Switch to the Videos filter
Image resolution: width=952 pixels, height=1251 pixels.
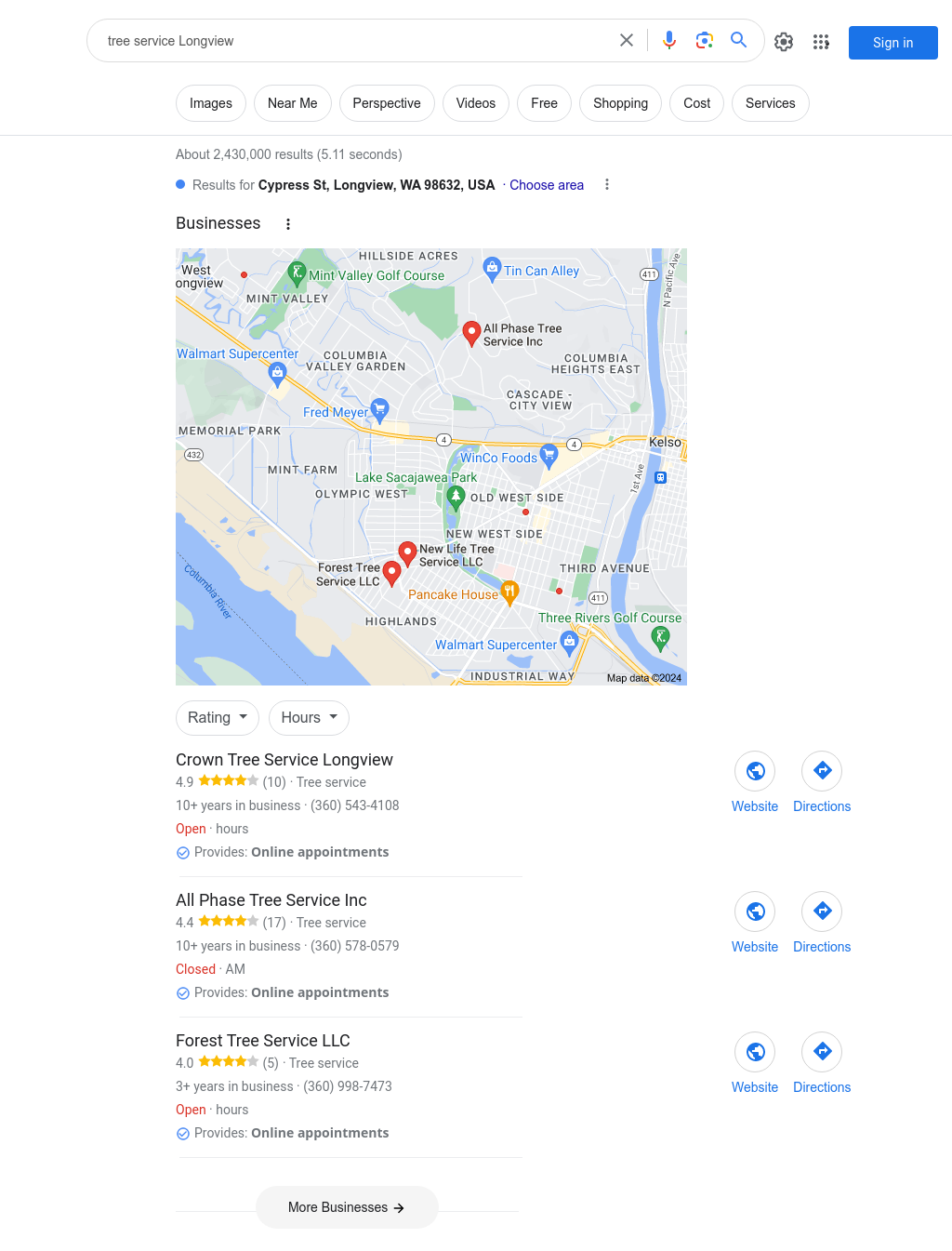coord(475,103)
